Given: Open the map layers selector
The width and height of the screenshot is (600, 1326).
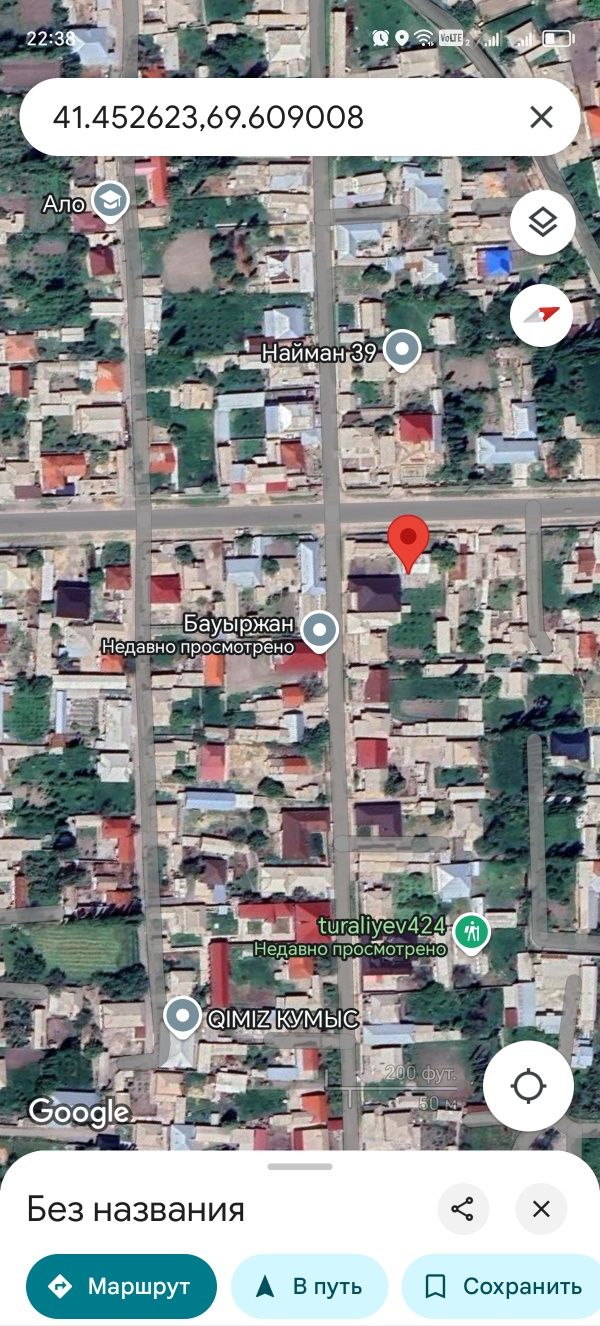Looking at the screenshot, I should tap(542, 222).
